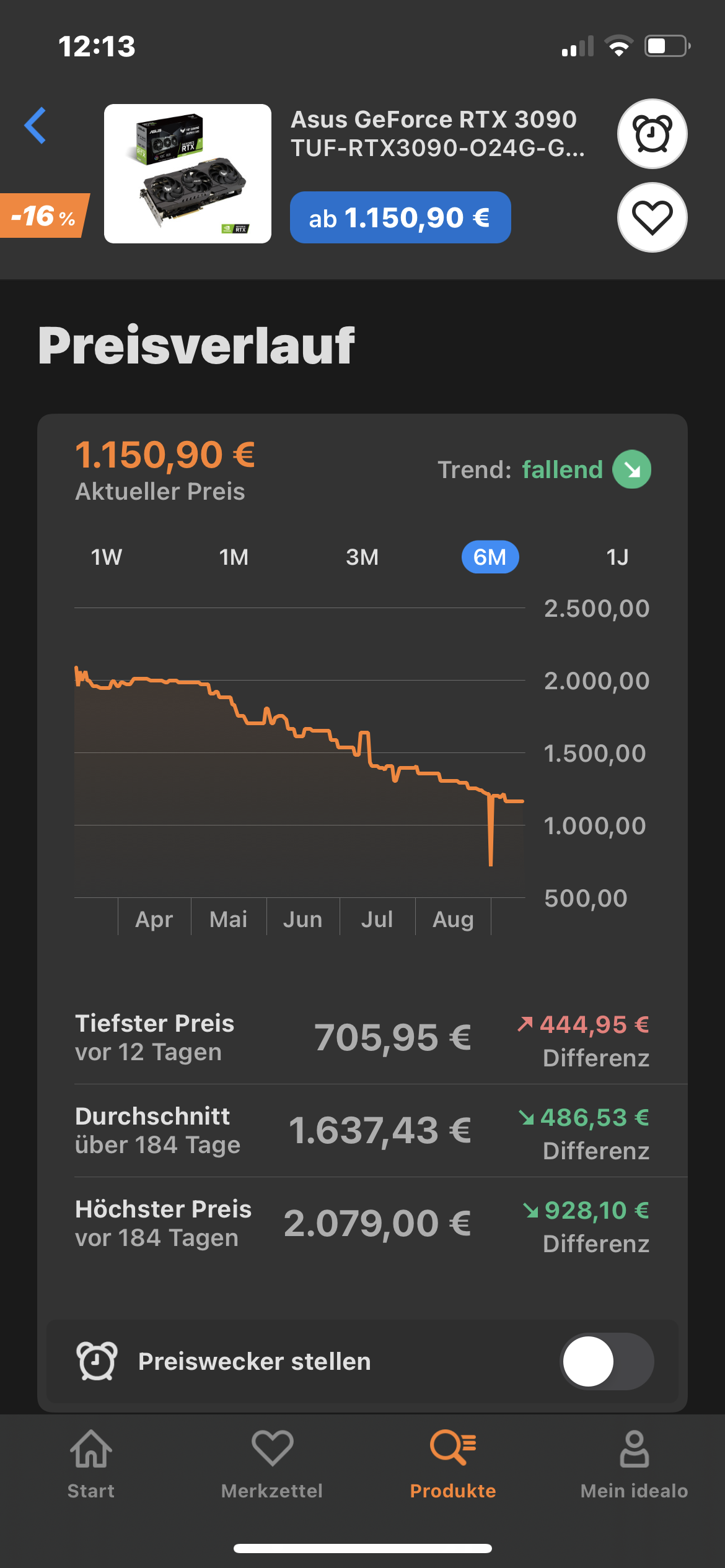Image resolution: width=725 pixels, height=1568 pixels.
Task: Show the 3M price history
Action: click(x=362, y=557)
